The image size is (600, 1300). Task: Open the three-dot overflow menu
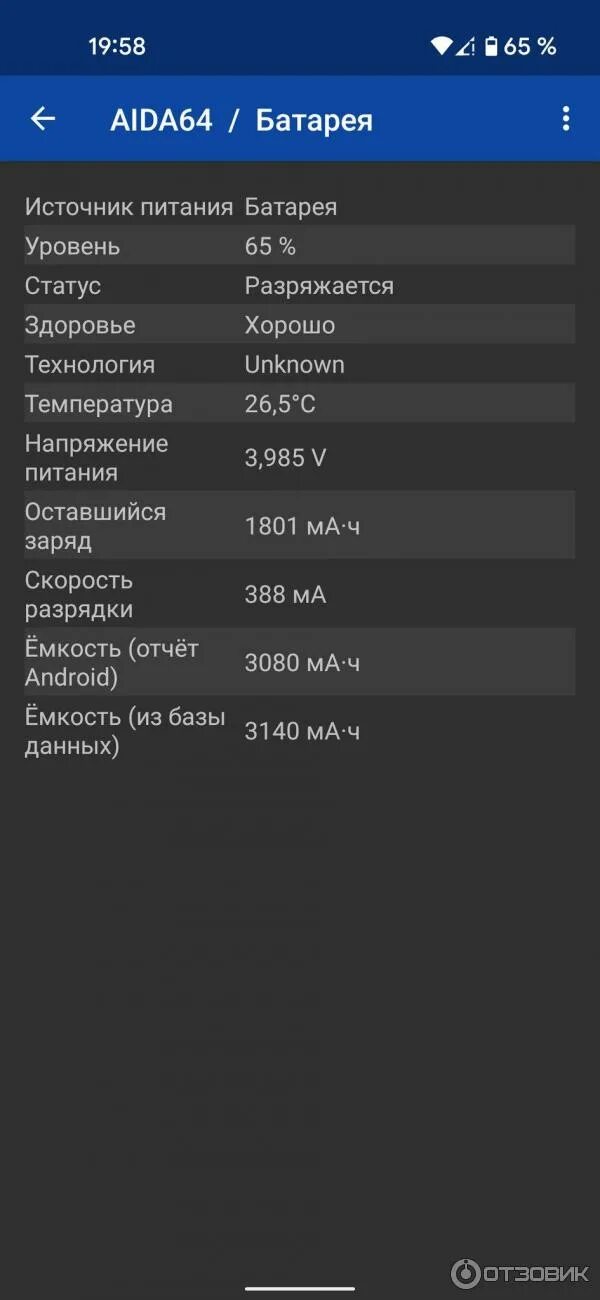pyautogui.click(x=565, y=119)
